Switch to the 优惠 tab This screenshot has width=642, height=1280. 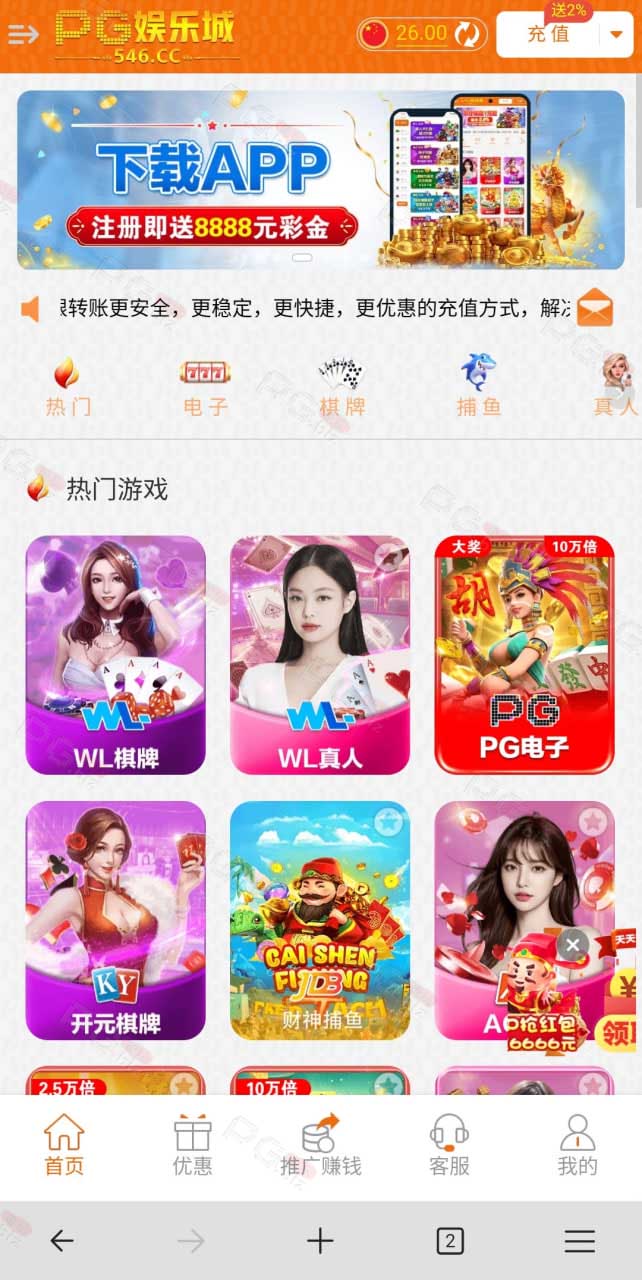click(192, 1146)
